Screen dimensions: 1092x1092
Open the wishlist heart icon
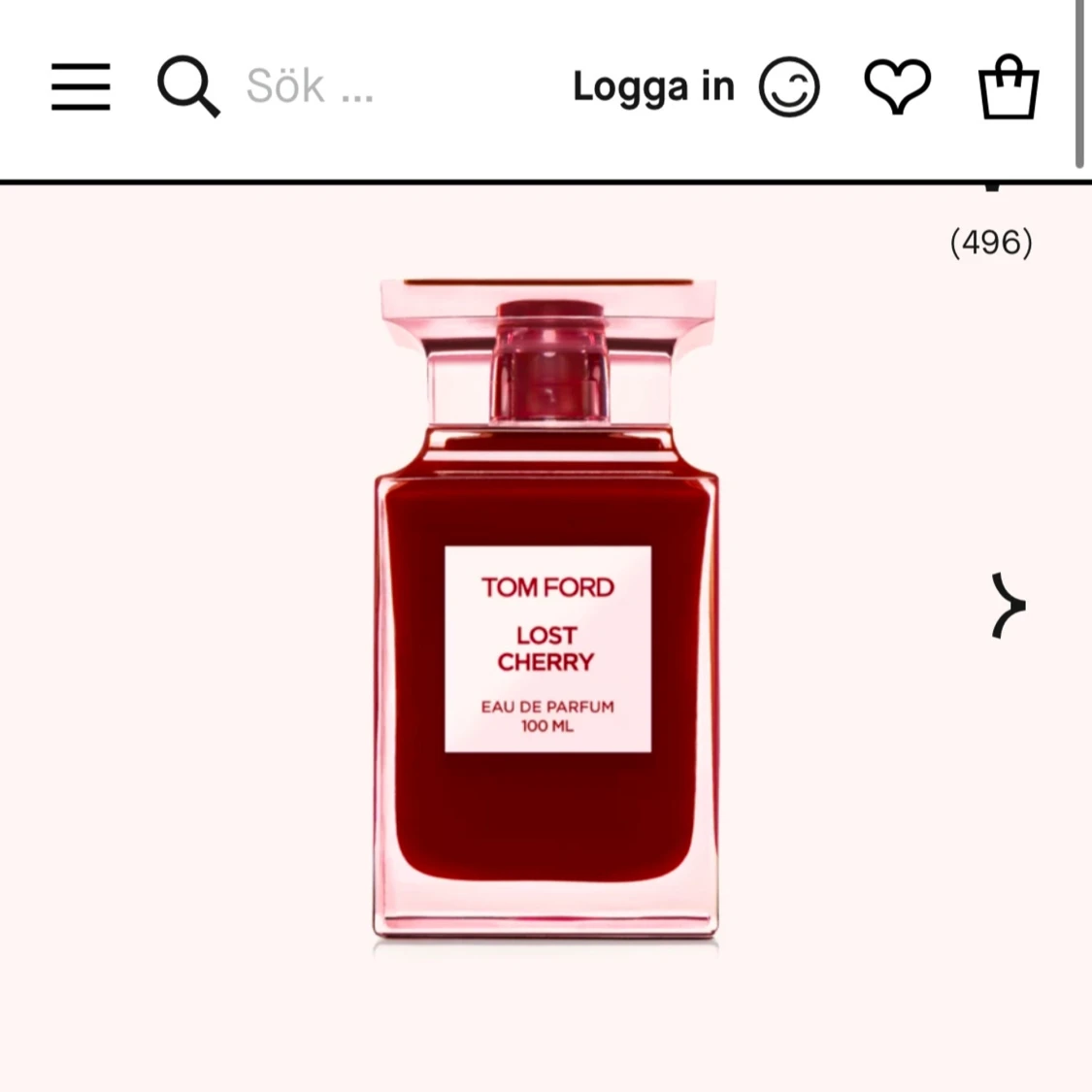click(x=897, y=86)
